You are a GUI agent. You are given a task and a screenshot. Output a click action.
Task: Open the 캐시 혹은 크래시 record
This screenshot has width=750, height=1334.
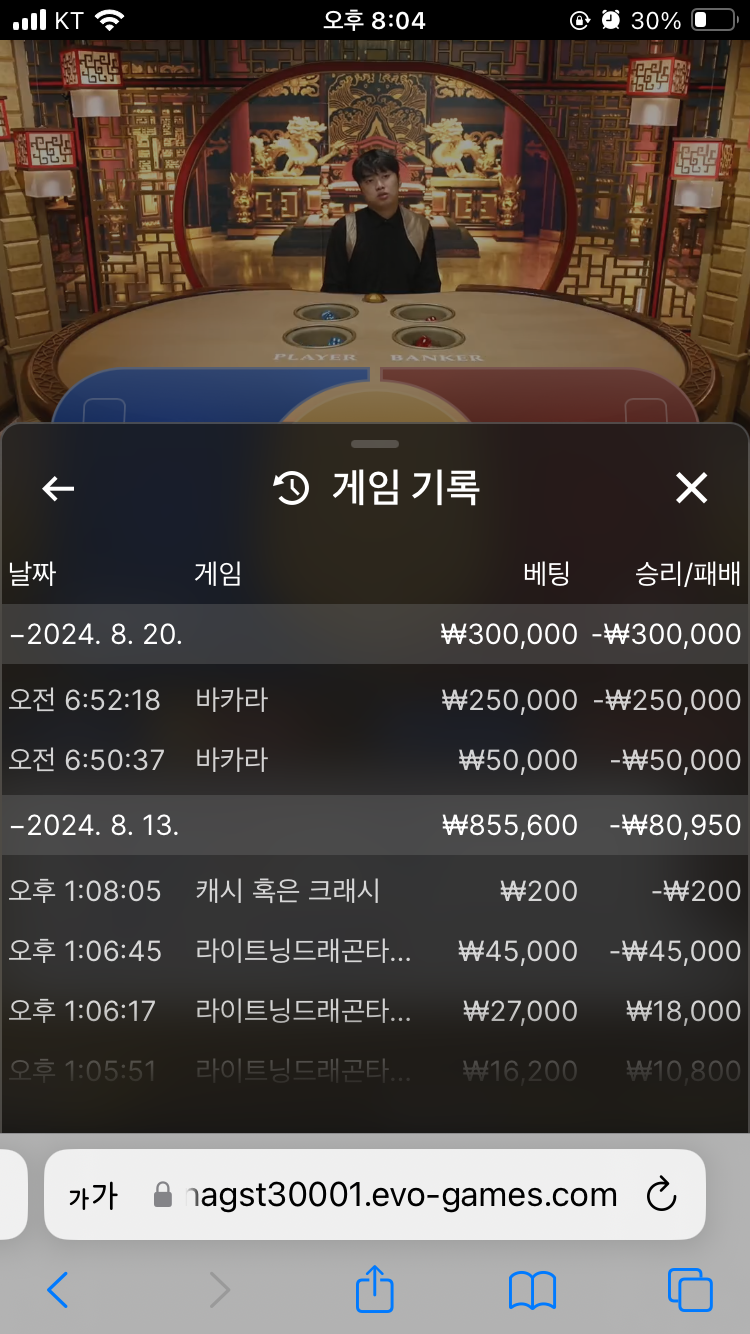point(374,890)
